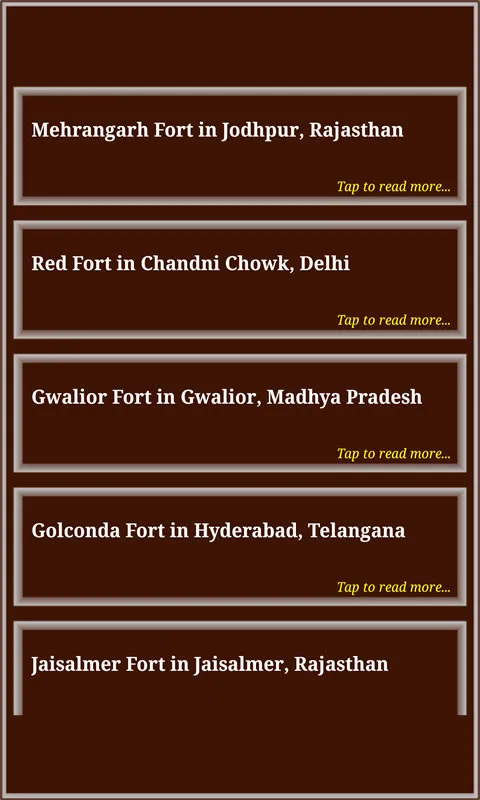Open the Red Fort in Chandni Chowk card
The height and width of the screenshot is (800, 480).
[x=240, y=280]
